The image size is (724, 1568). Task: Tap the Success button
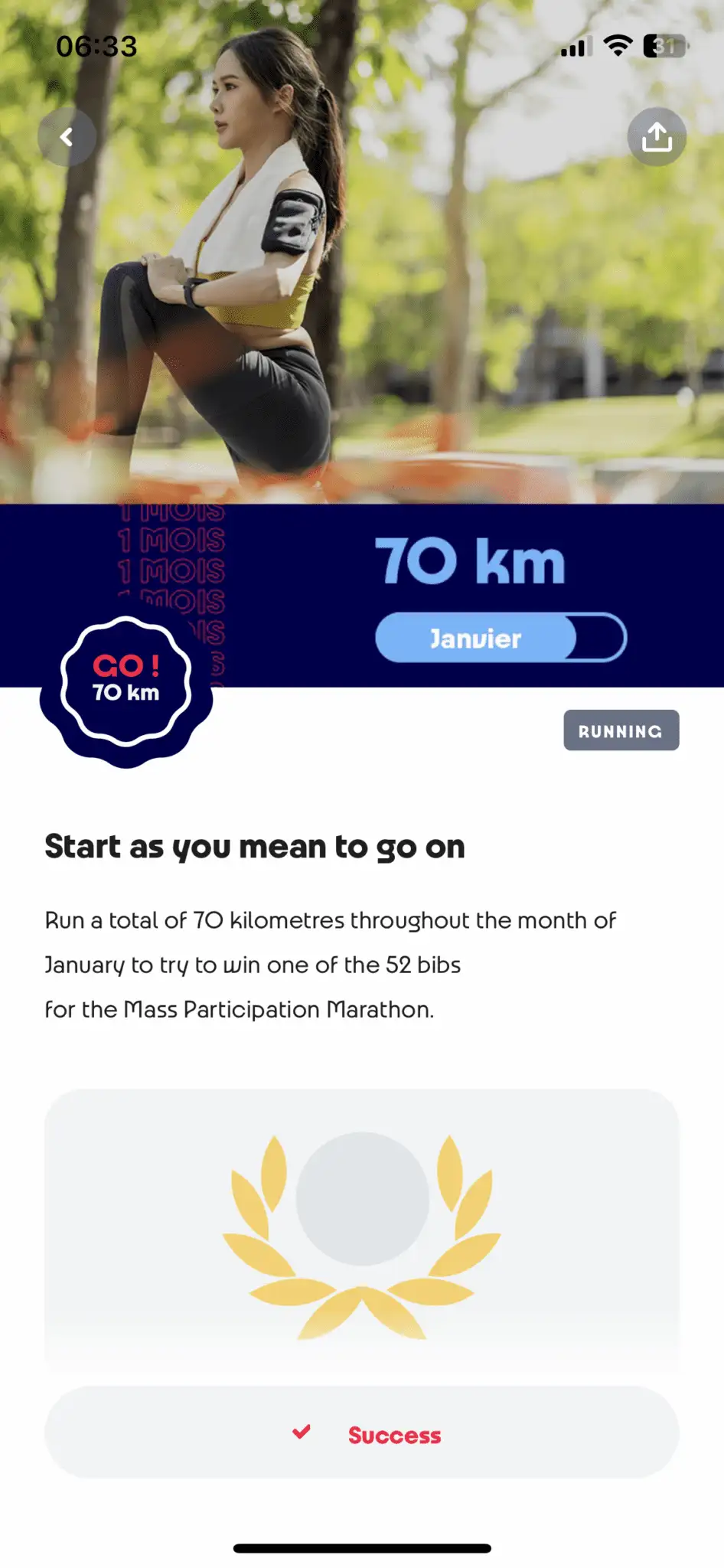click(362, 1432)
